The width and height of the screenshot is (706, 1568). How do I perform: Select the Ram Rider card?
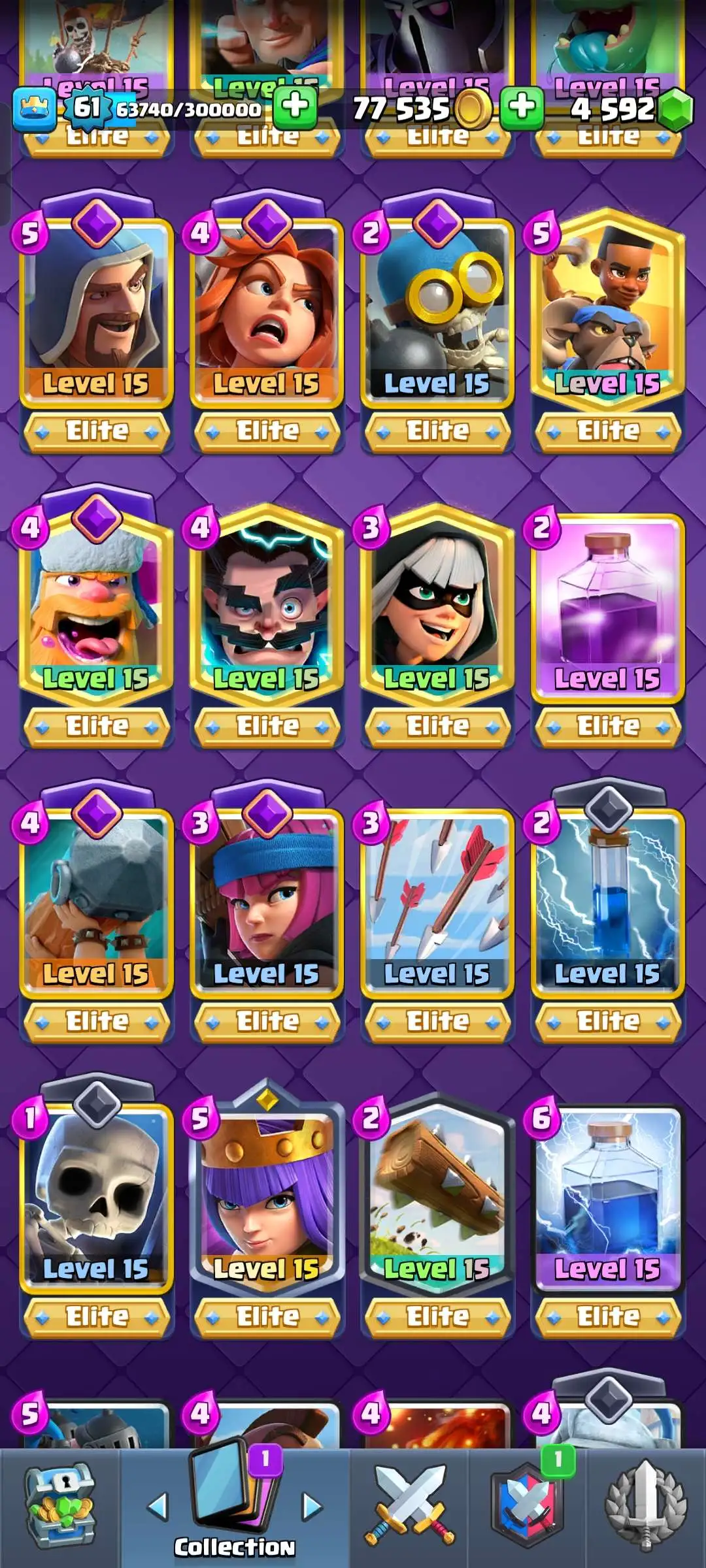[608, 307]
